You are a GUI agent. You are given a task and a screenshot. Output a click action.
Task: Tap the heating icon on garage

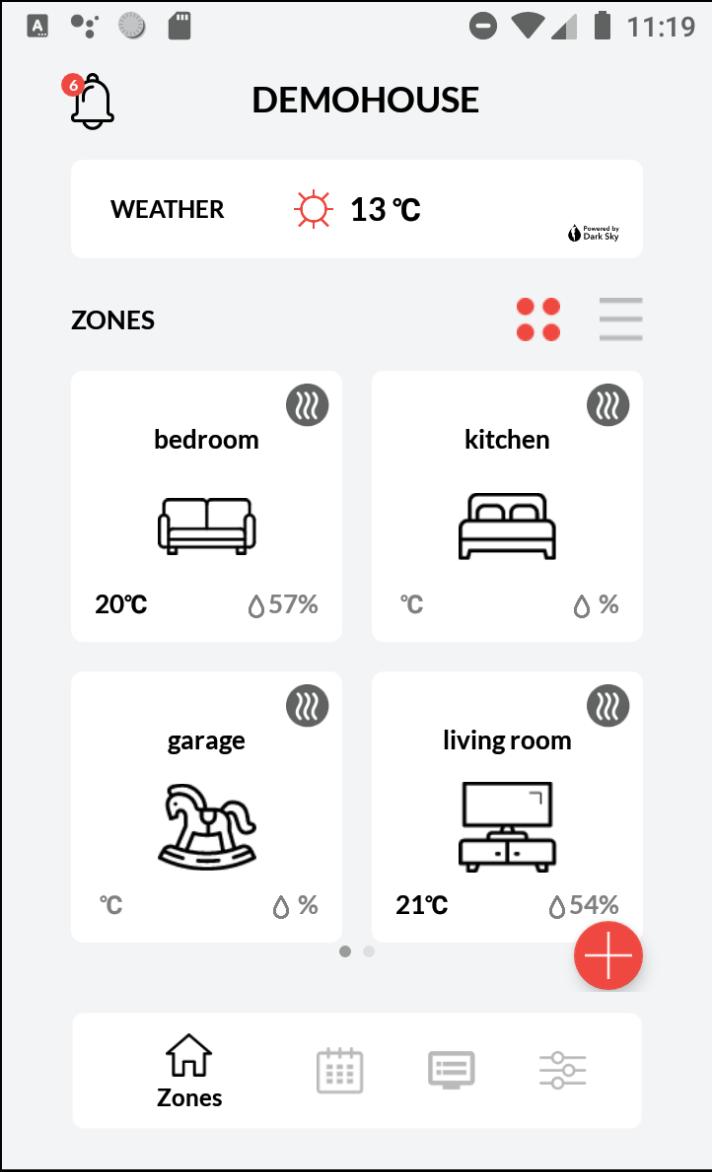(x=307, y=706)
